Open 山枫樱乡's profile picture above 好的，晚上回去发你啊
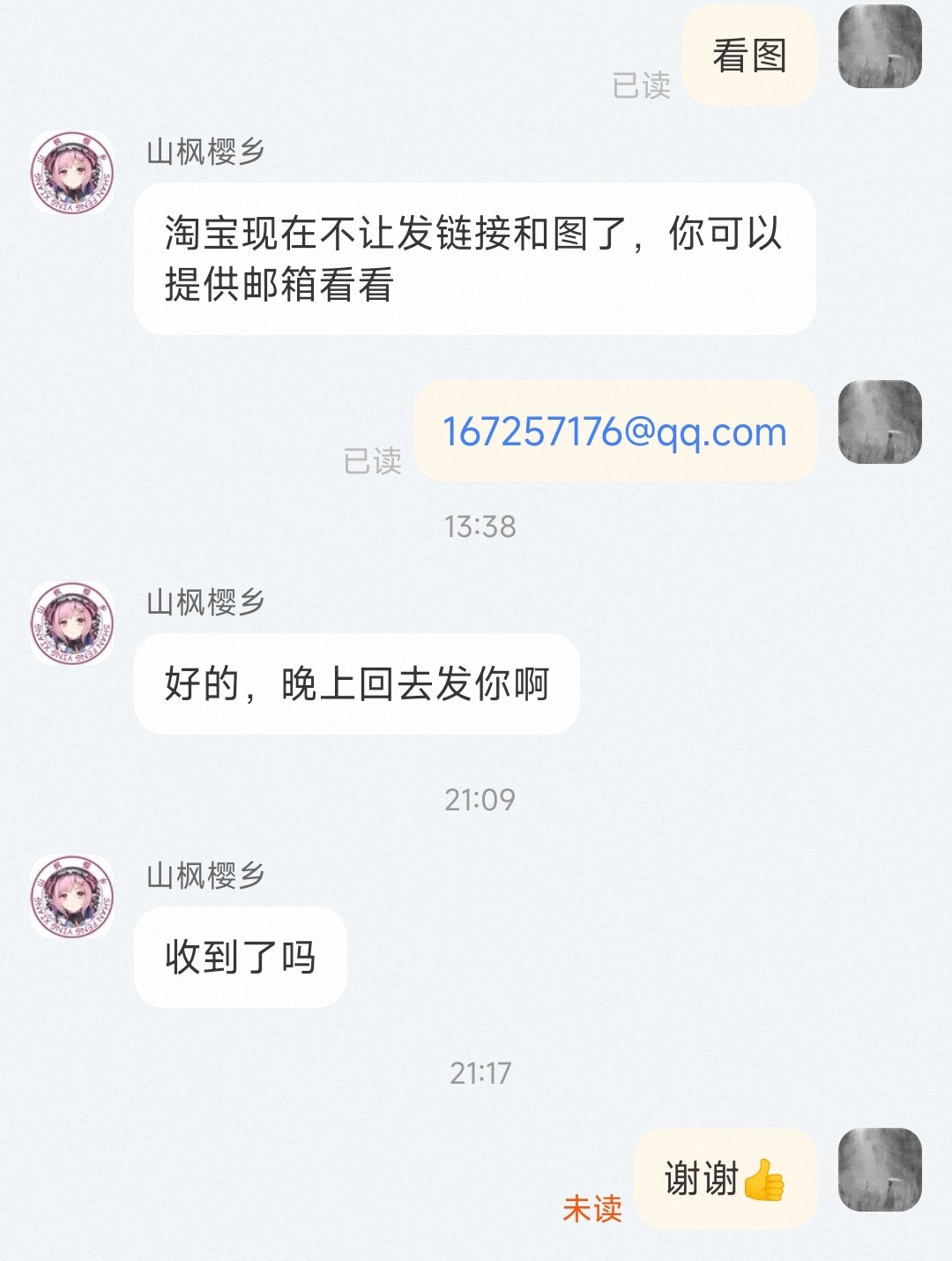This screenshot has width=952, height=1261. tap(72, 623)
